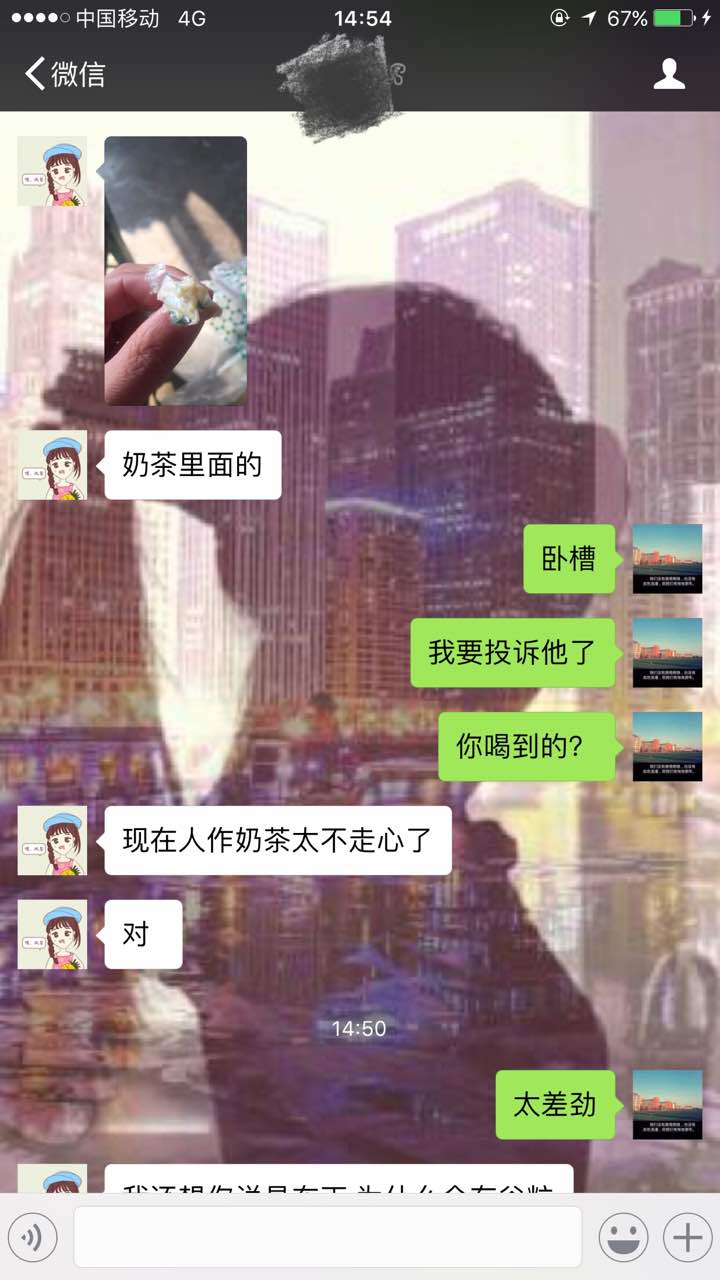Tap the contact's avatar beside 奶茶里面的
This screenshot has height=1280, width=720.
(x=52, y=465)
